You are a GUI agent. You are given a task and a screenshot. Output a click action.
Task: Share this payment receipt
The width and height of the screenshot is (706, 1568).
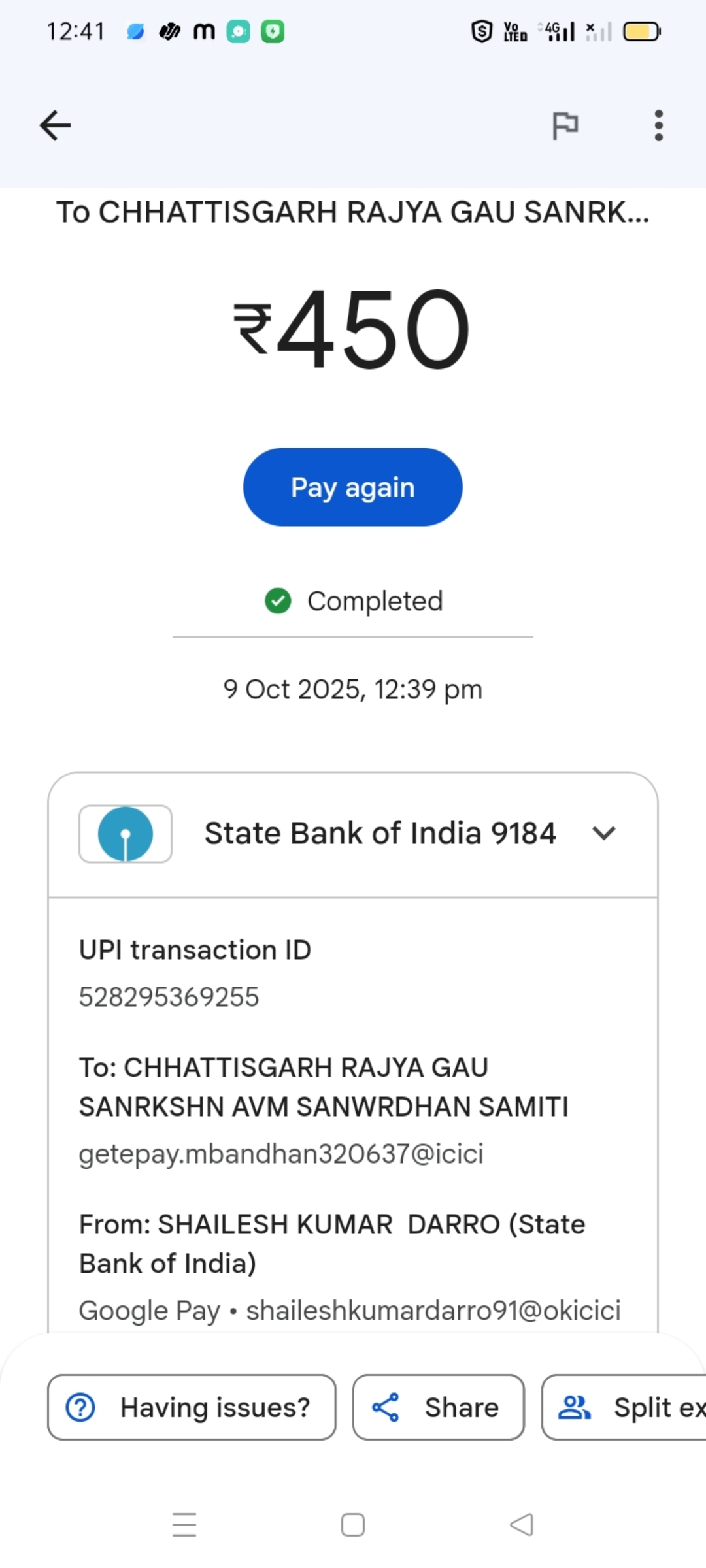[438, 1407]
